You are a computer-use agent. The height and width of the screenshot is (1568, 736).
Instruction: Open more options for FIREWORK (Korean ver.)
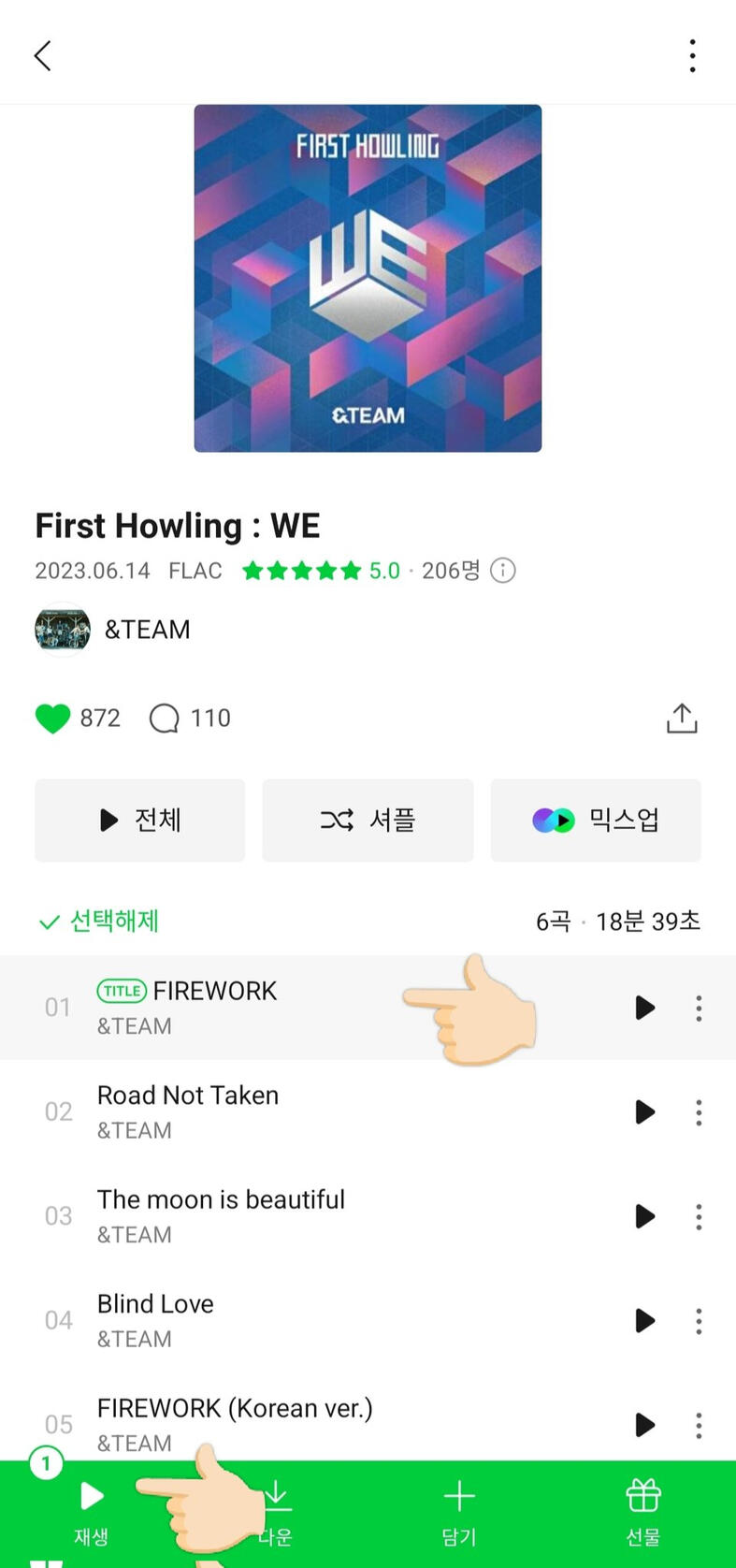point(699,1425)
